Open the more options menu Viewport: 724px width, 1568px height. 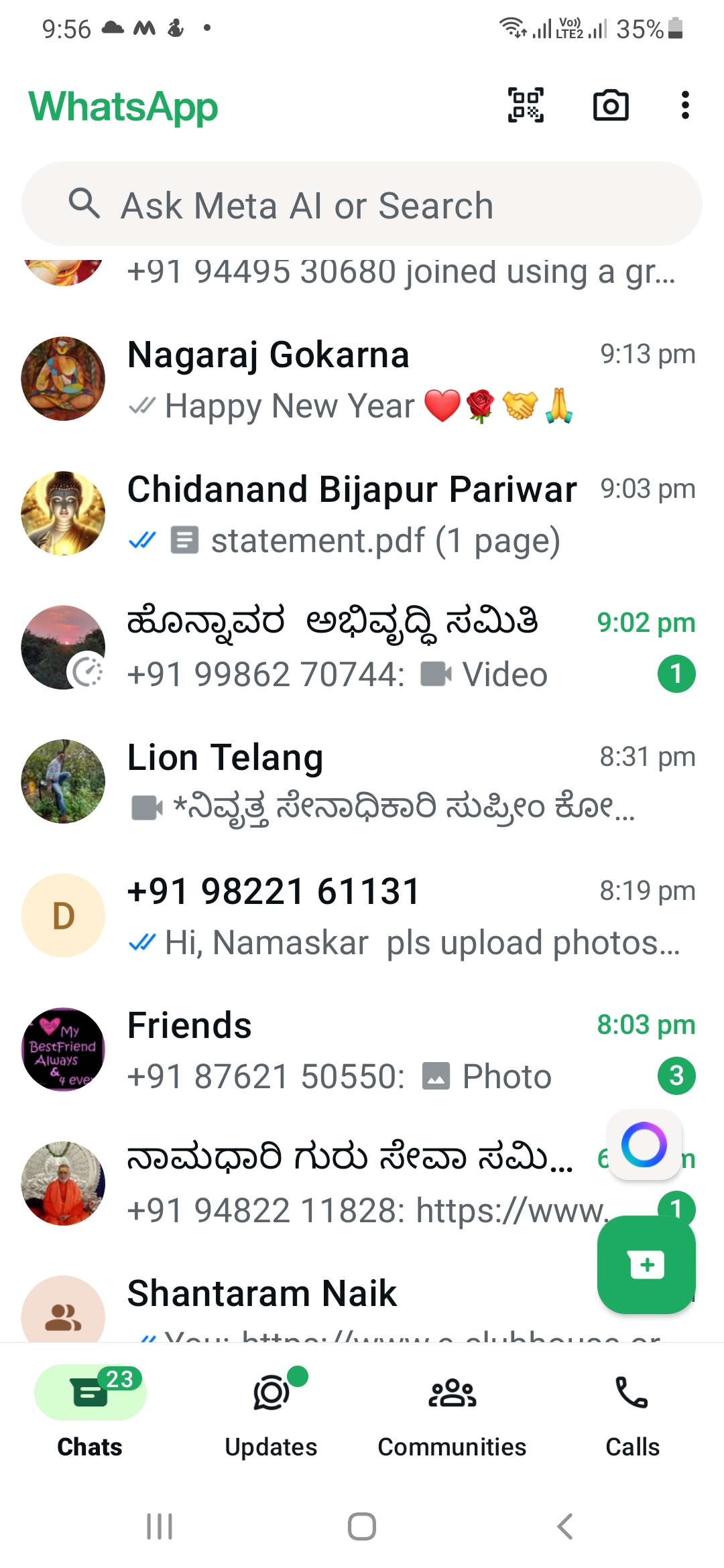point(684,105)
